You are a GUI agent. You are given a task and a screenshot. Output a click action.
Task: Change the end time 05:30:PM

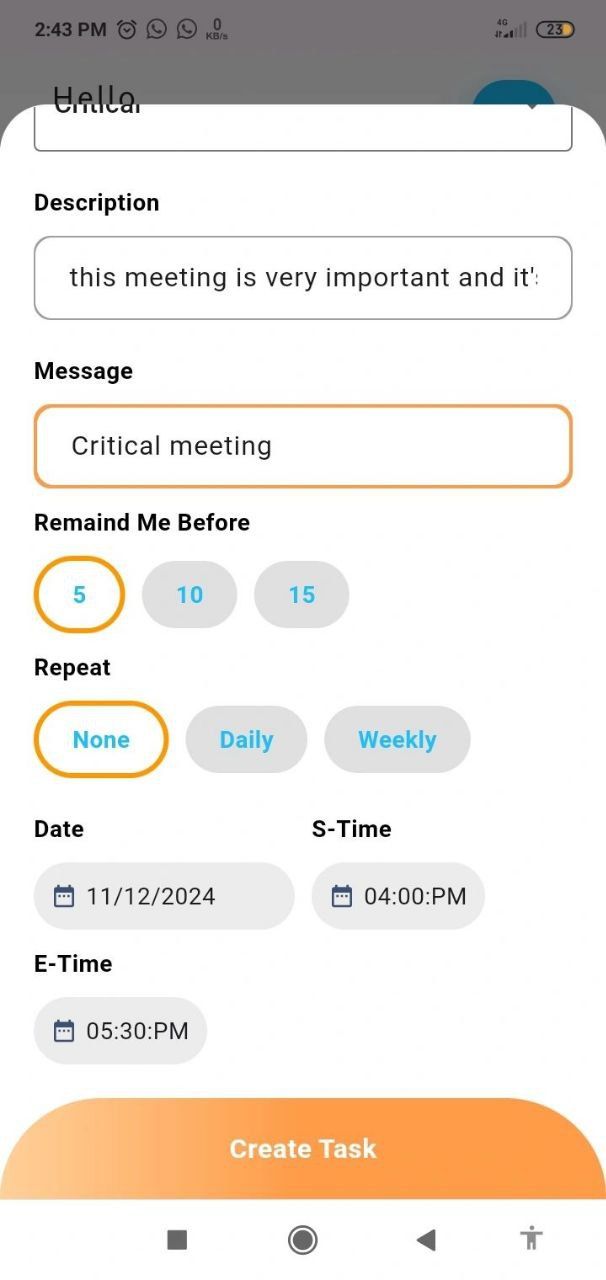(x=120, y=1031)
